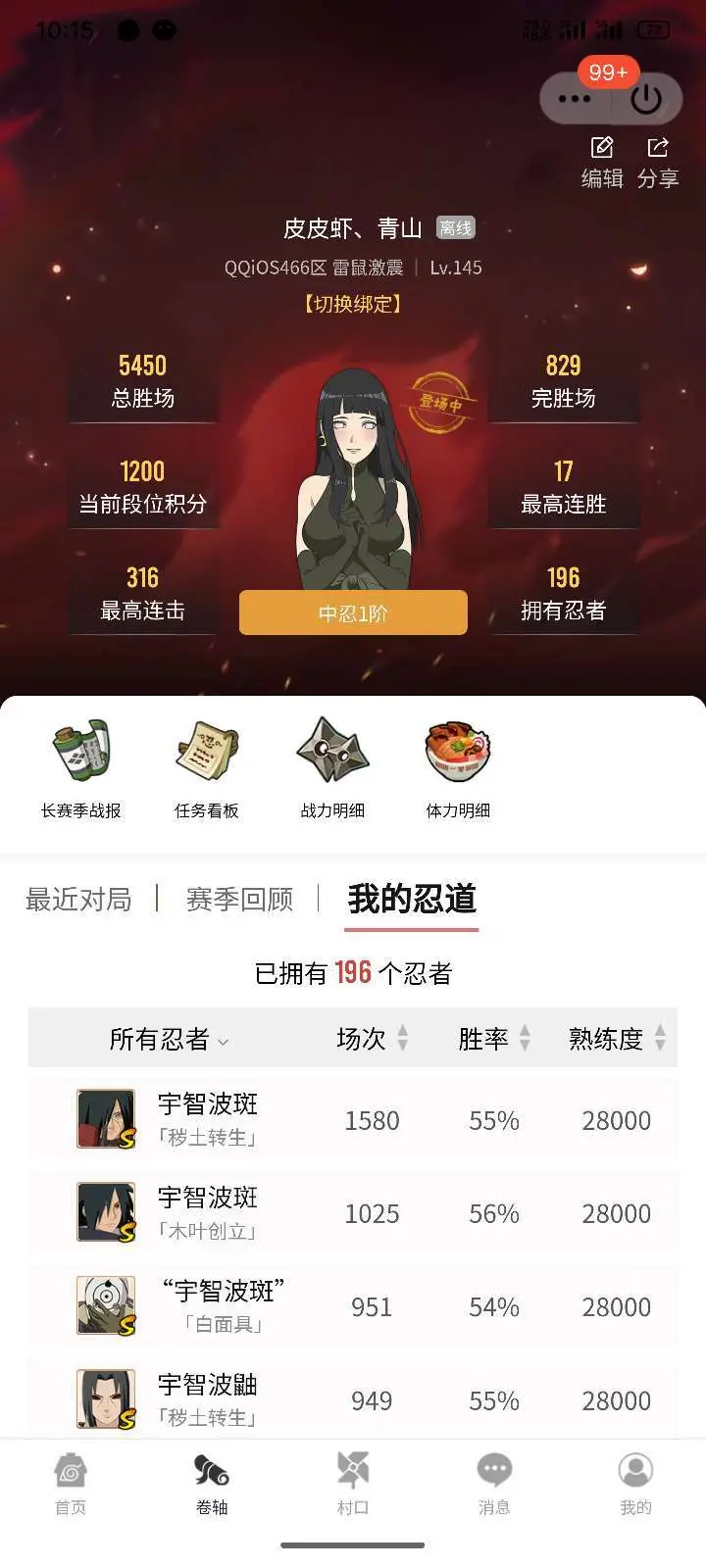Open 消息 messages tab
The width and height of the screenshot is (706, 1568).
click(x=494, y=1485)
